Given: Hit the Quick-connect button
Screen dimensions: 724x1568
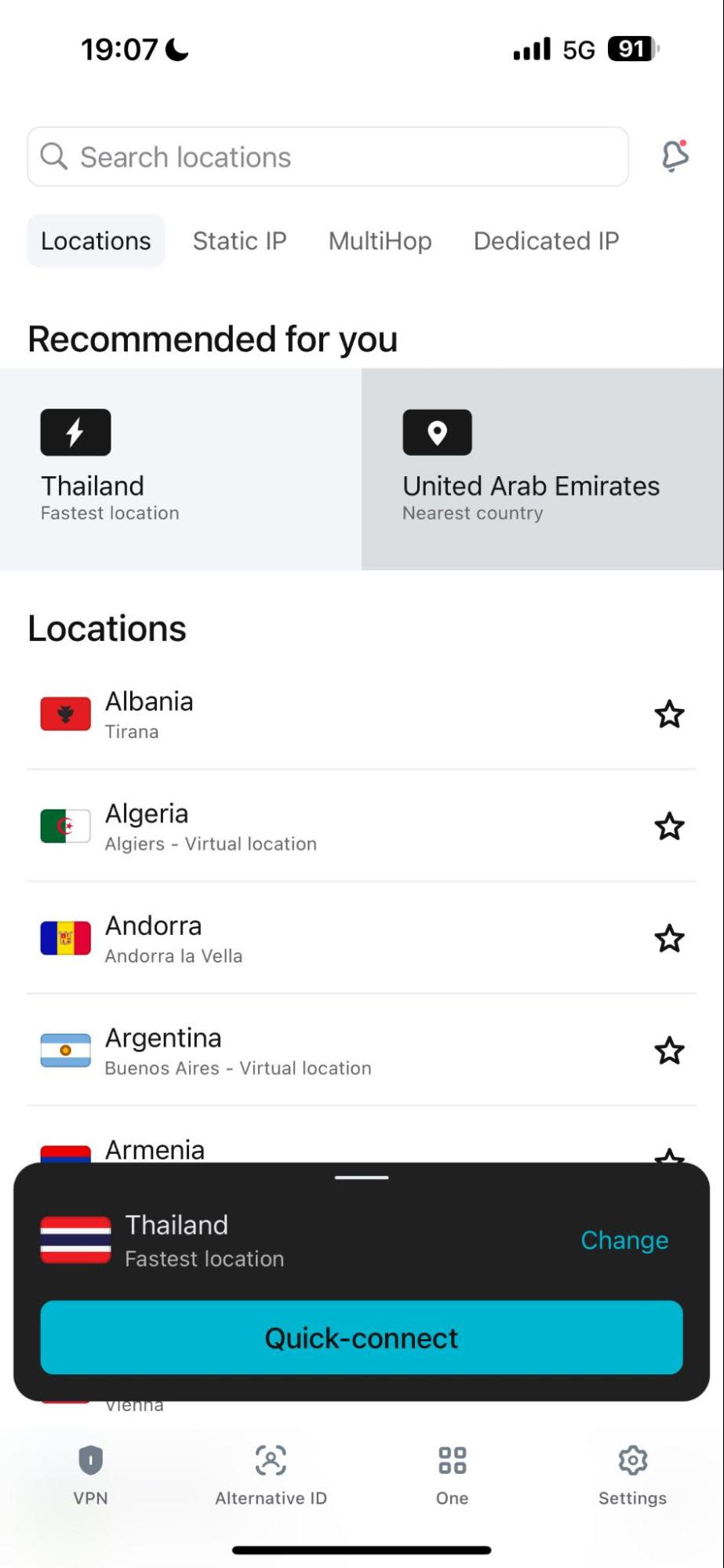Looking at the screenshot, I should point(362,1337).
